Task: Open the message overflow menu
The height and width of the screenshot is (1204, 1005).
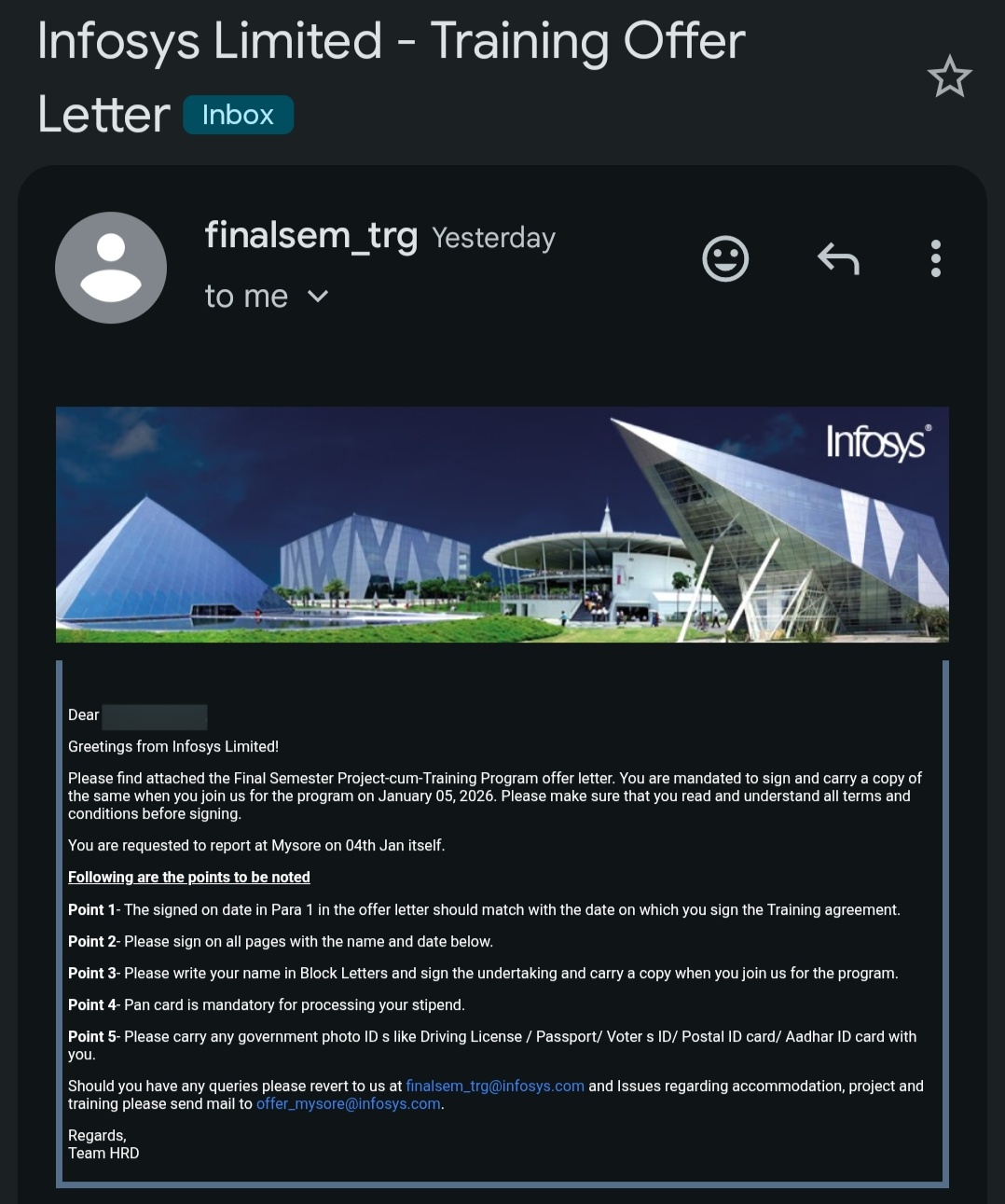Action: pyautogui.click(x=935, y=258)
